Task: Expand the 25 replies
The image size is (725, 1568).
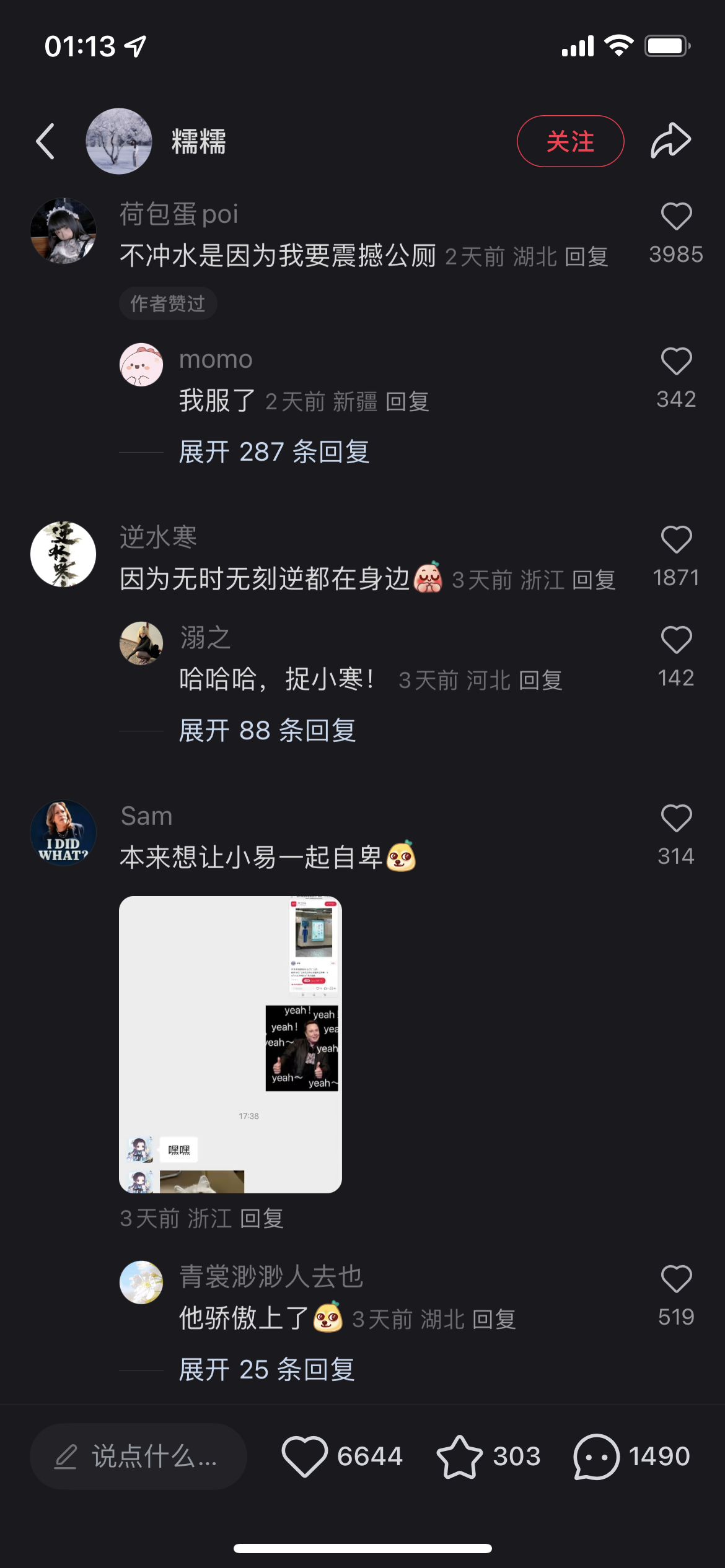Action: pos(266,1370)
